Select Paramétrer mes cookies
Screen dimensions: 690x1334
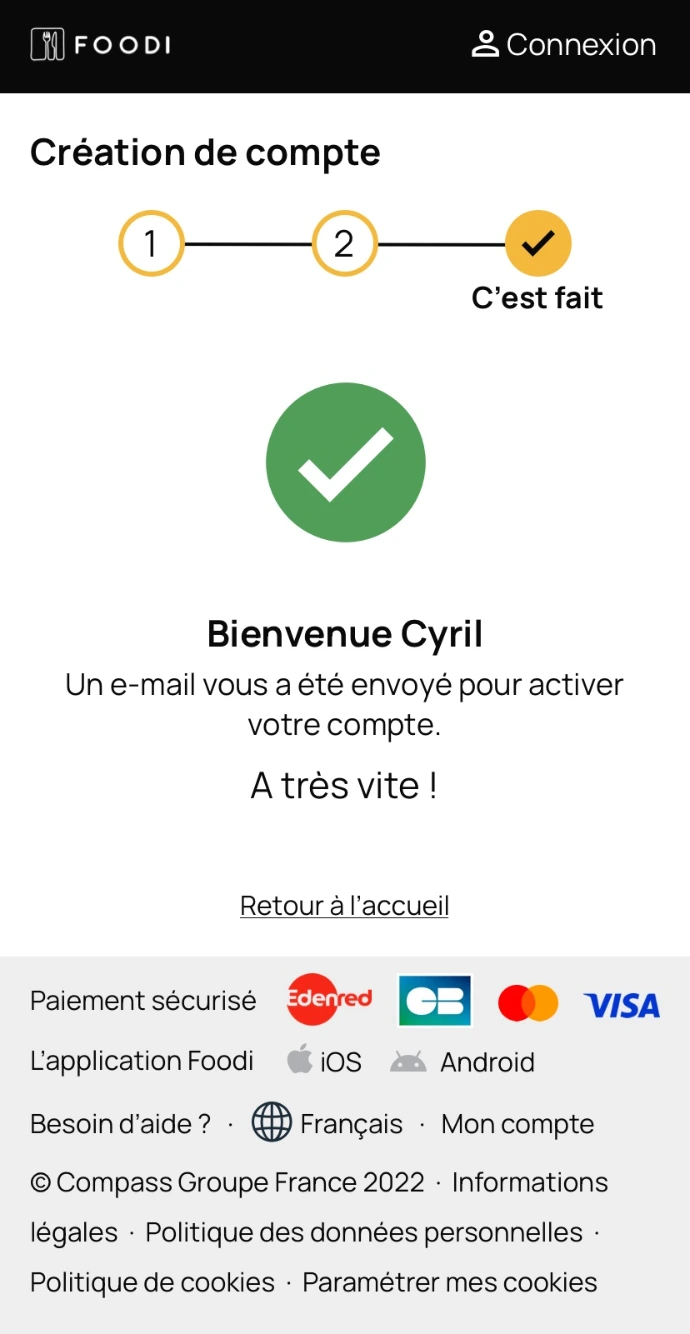450,1283
